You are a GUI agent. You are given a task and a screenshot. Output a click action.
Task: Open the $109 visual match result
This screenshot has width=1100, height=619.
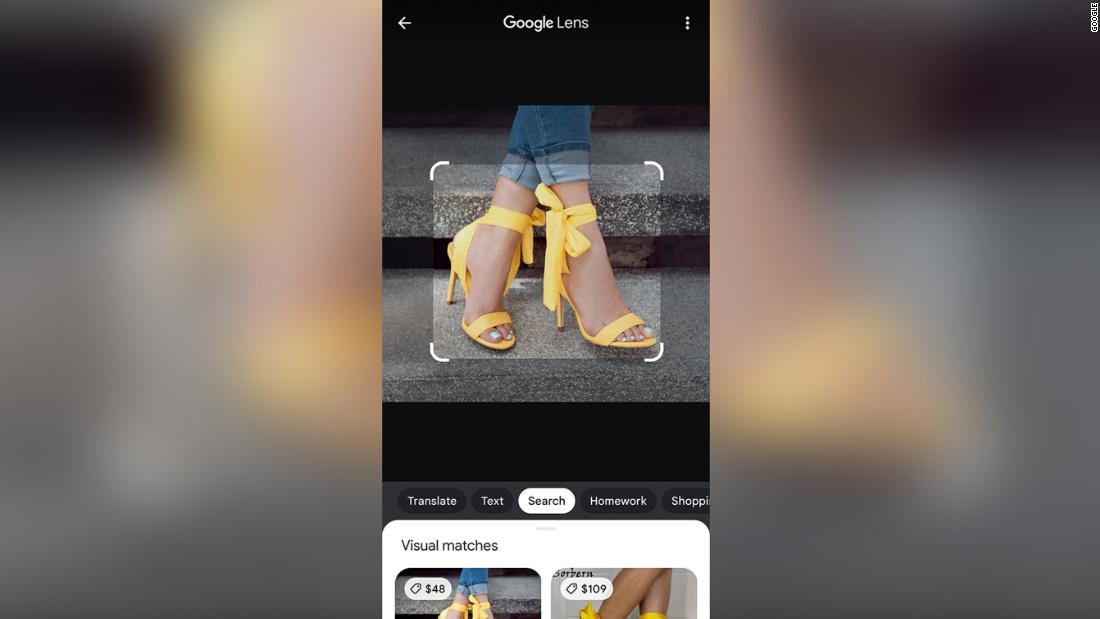tap(623, 594)
